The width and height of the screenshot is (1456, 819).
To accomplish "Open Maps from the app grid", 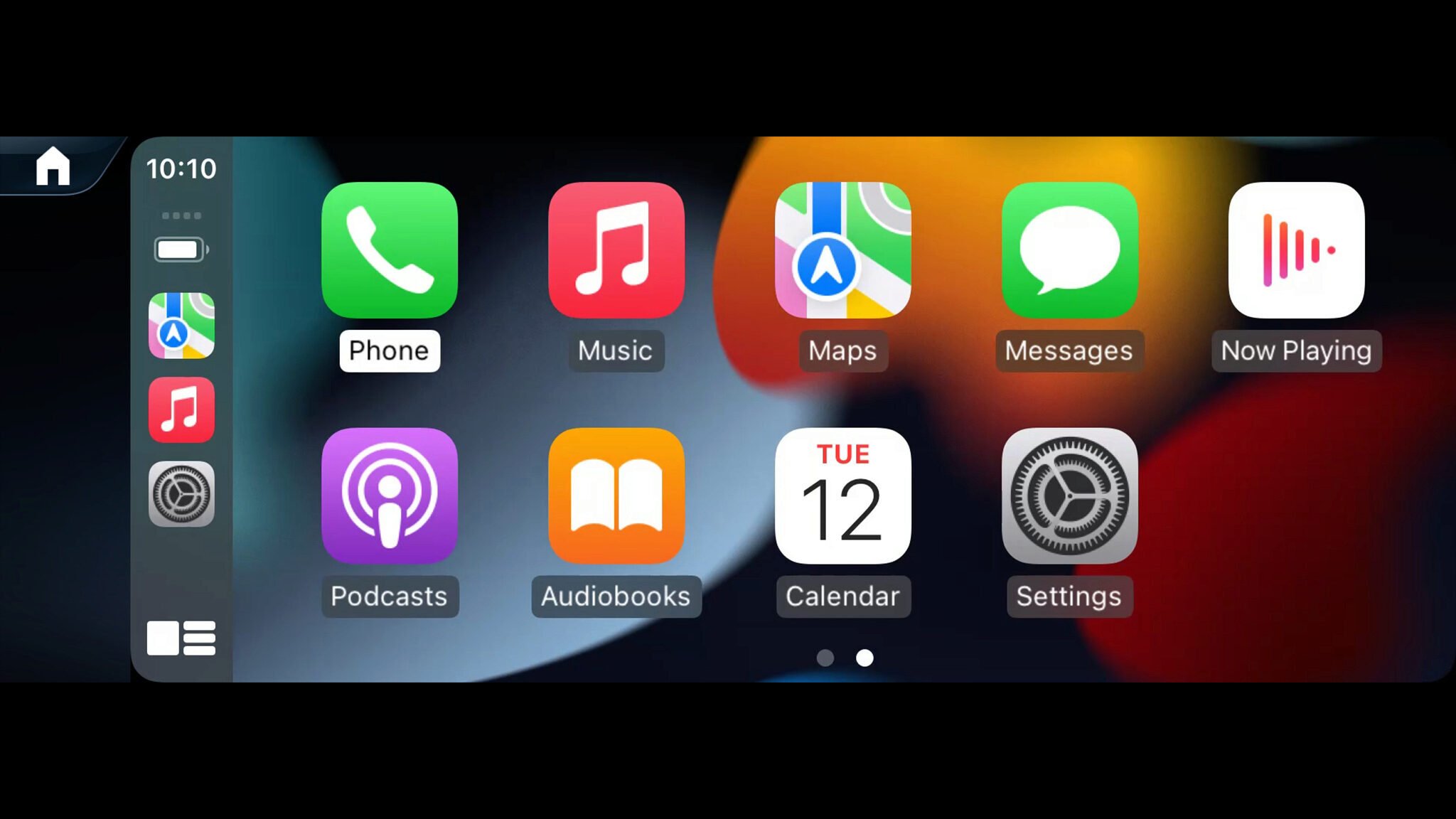I will click(842, 250).
